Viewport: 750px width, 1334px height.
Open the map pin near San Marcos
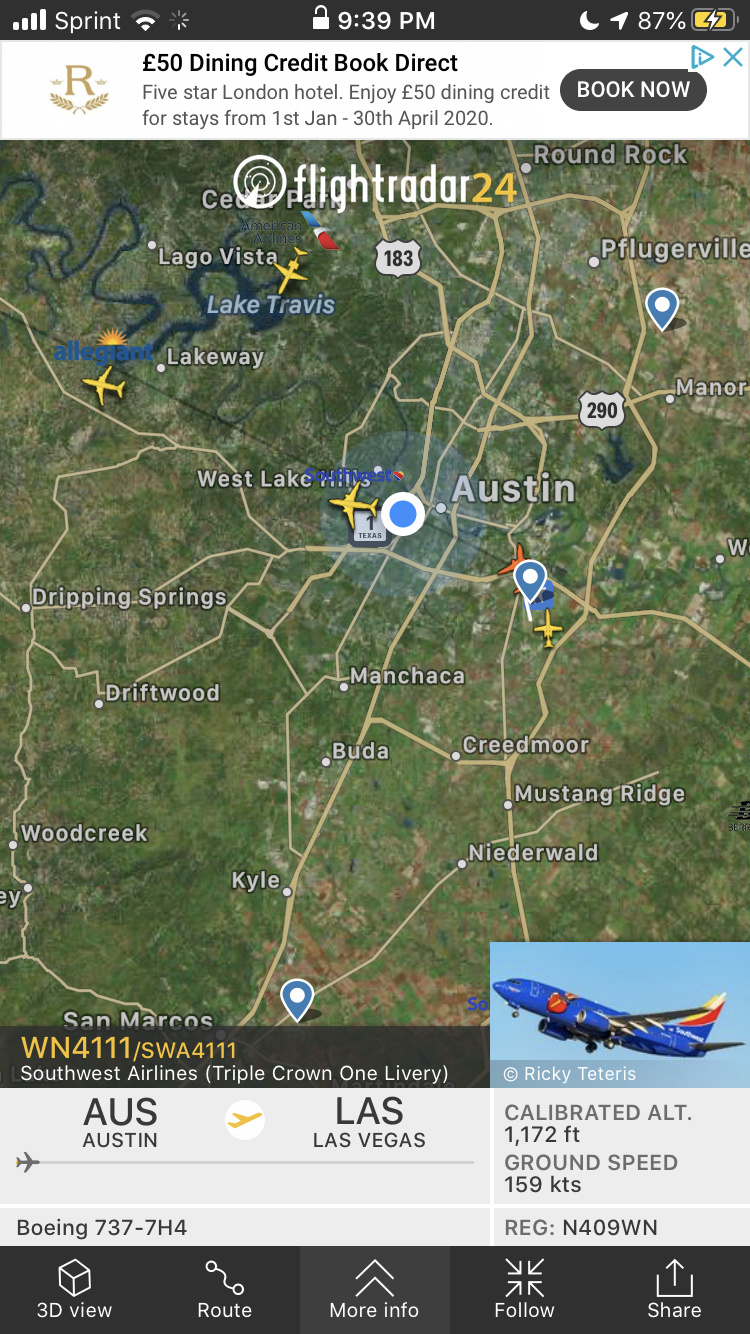click(x=297, y=997)
